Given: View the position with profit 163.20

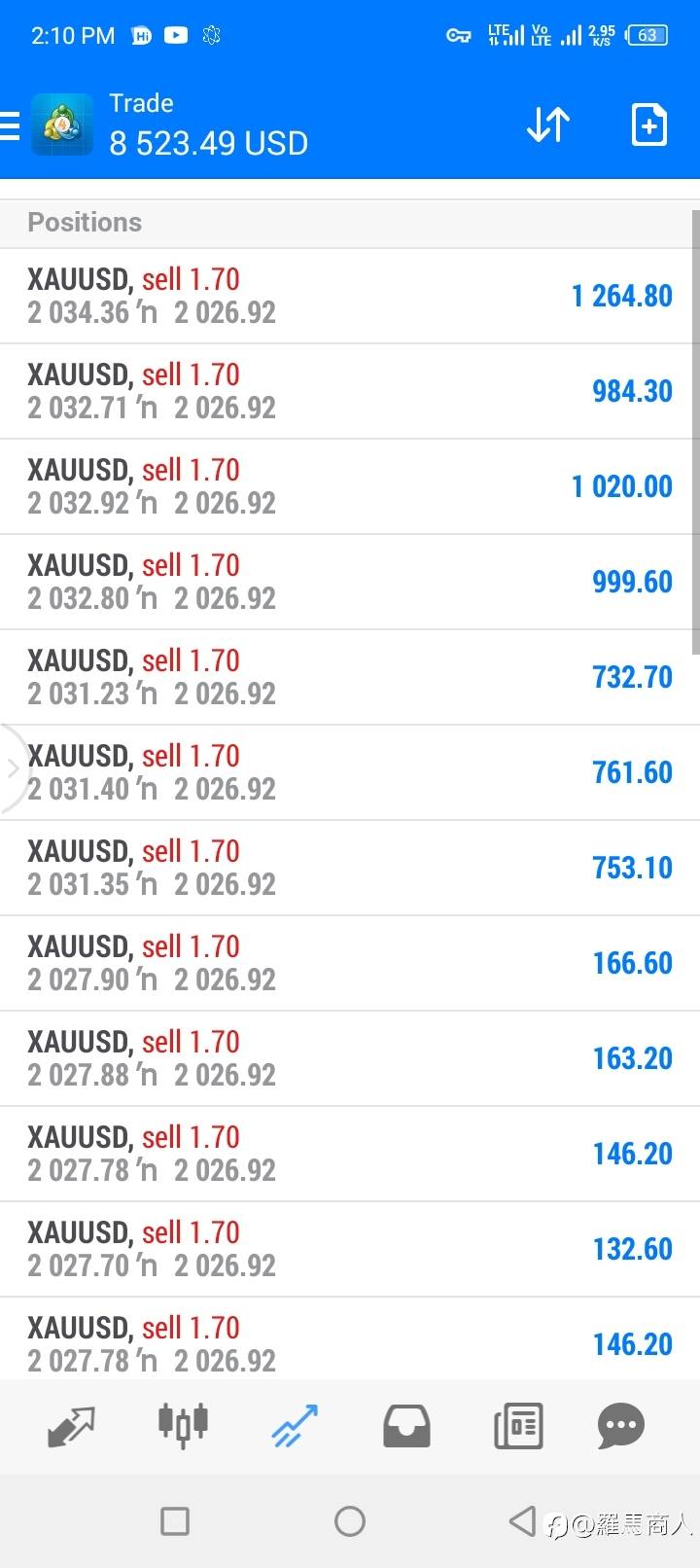Looking at the screenshot, I should click(x=350, y=1058).
